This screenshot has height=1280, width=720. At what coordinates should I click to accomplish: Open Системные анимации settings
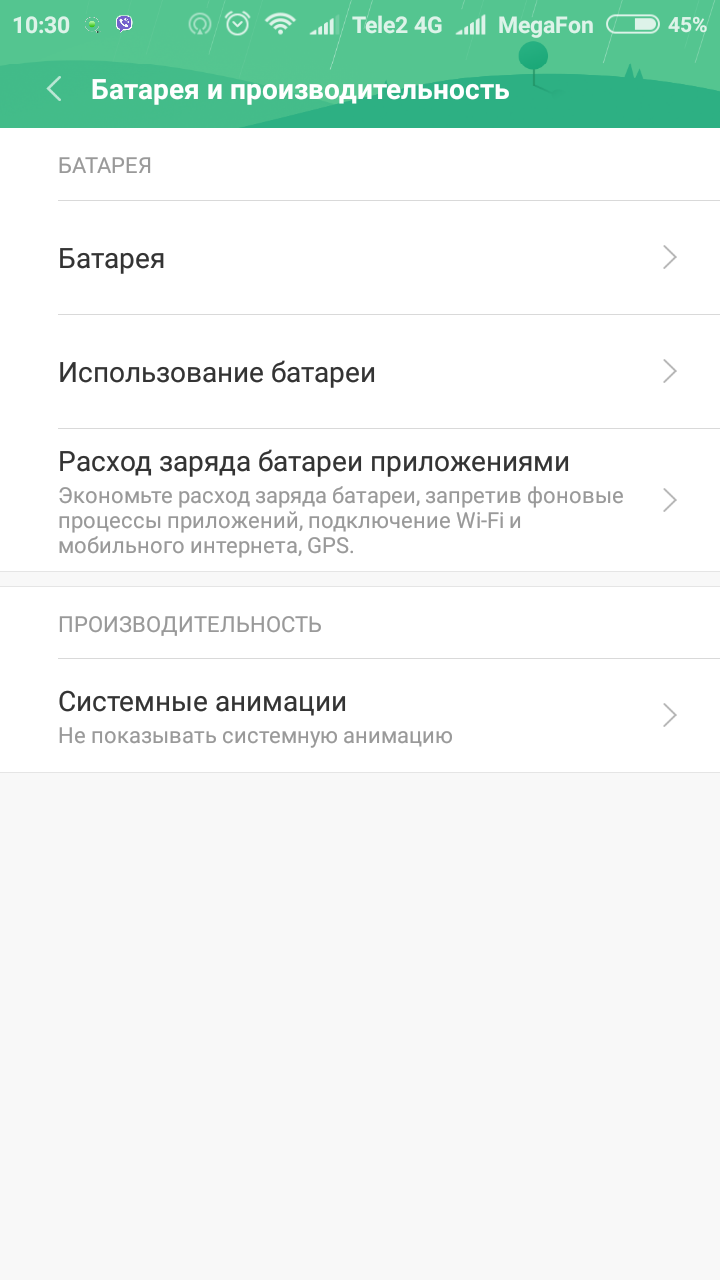[360, 716]
